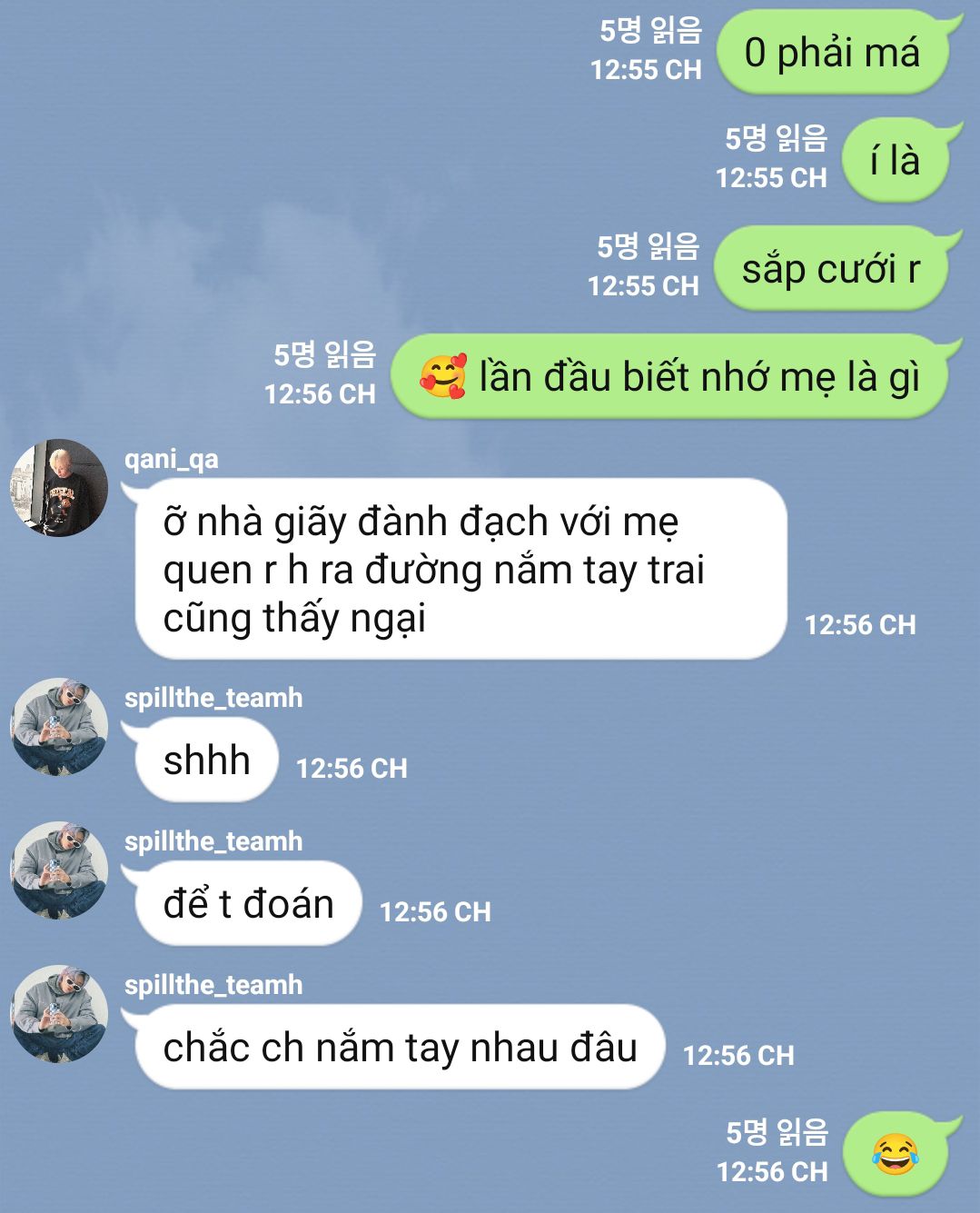Open qani_qa's profile picture
The image size is (980, 1213).
pyautogui.click(x=59, y=488)
